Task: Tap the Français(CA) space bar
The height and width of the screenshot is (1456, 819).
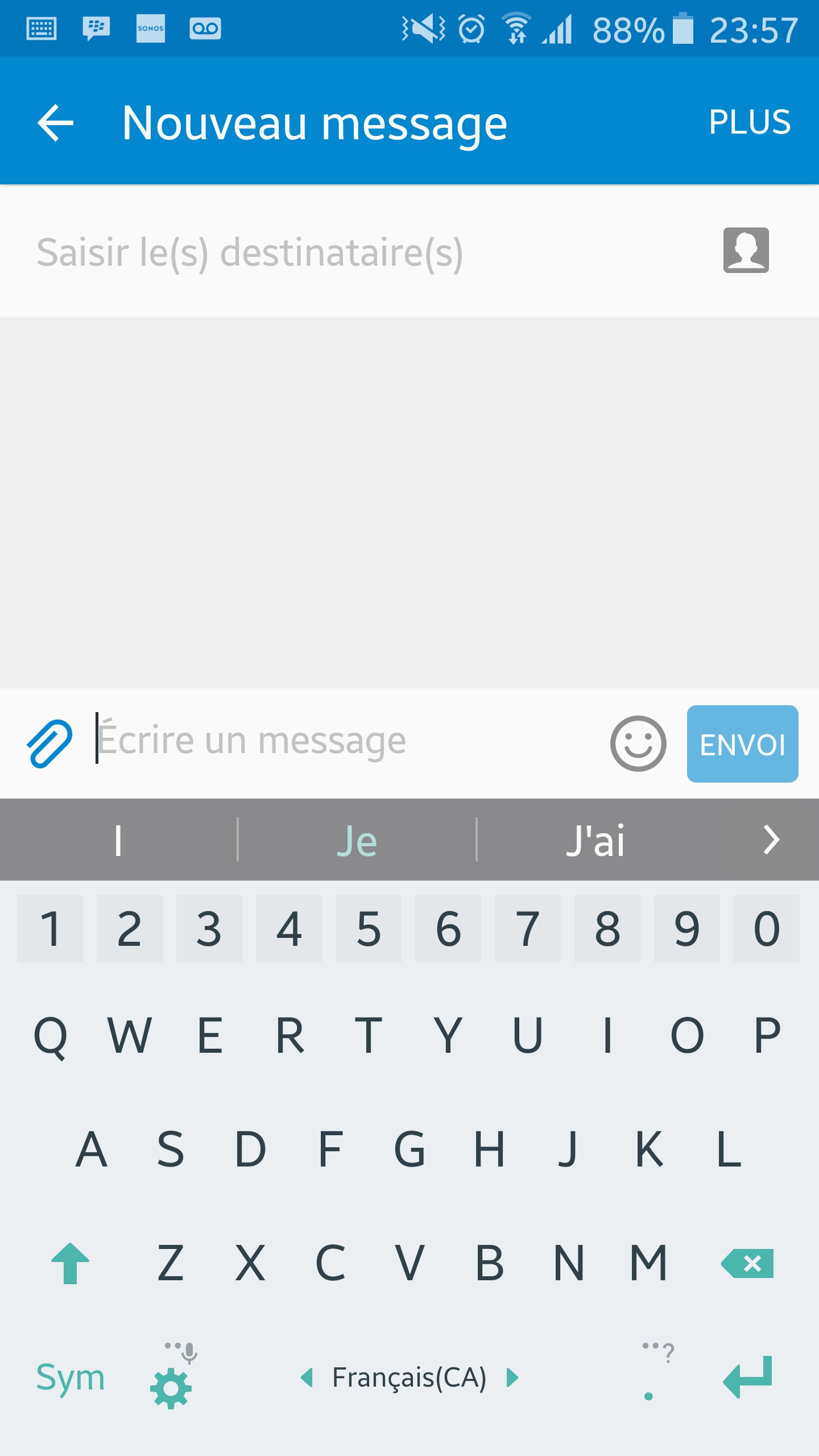Action: tap(409, 1378)
